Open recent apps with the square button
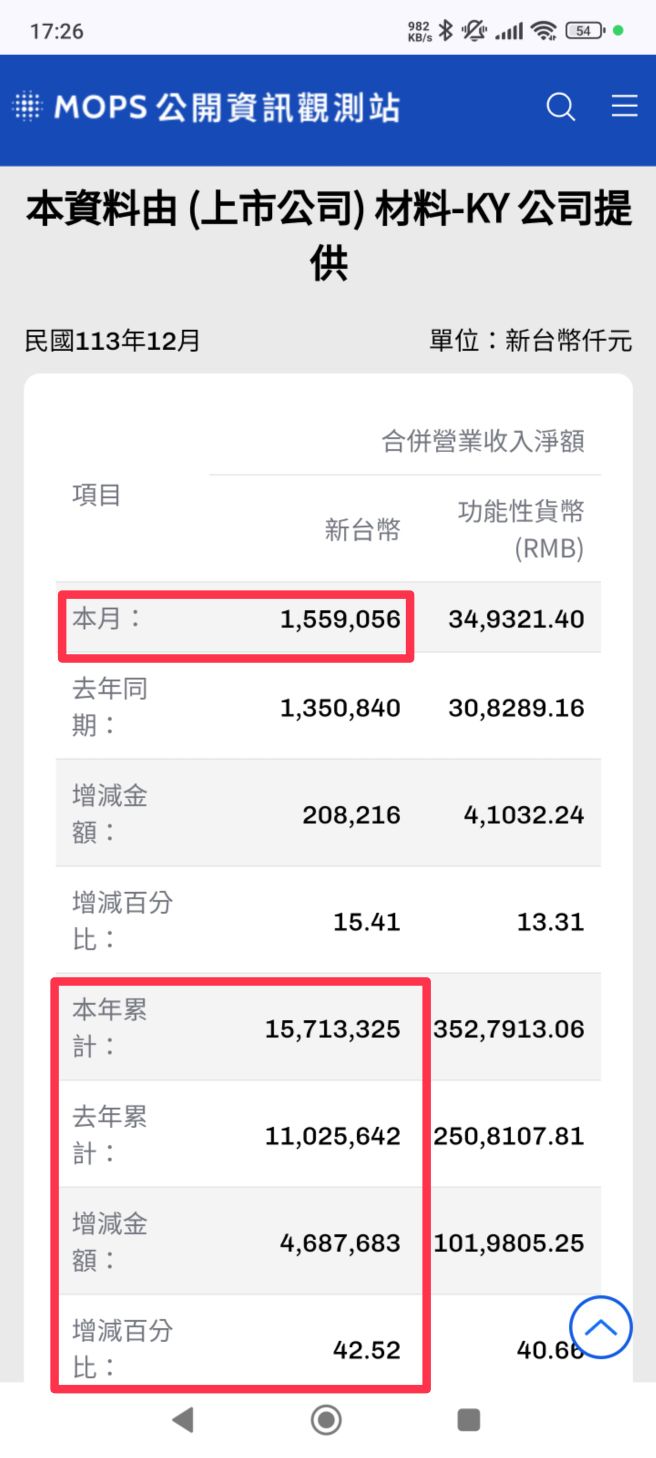The width and height of the screenshot is (656, 1458). 468,1420
